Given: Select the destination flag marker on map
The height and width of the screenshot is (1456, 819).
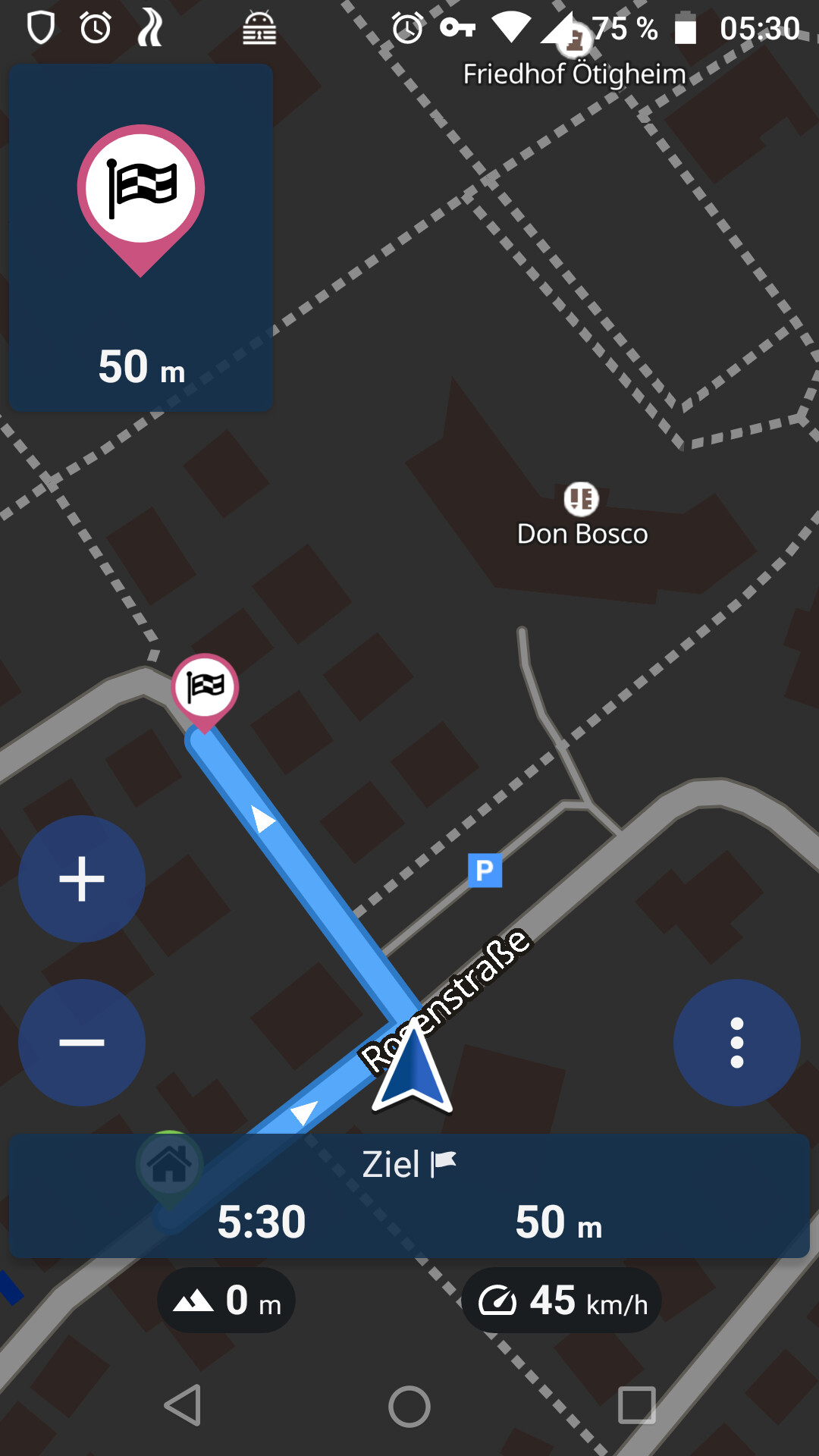Looking at the screenshot, I should pos(205,692).
